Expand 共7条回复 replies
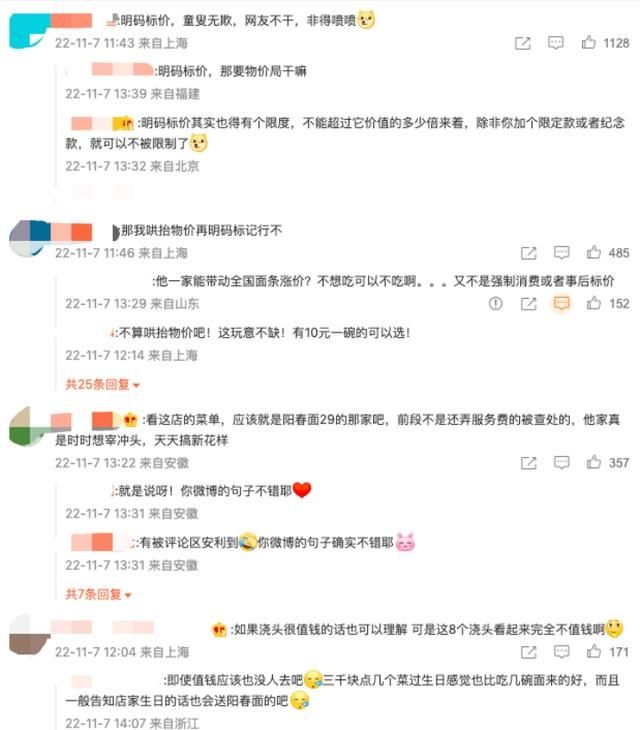This screenshot has height=730, width=640. tap(99, 594)
